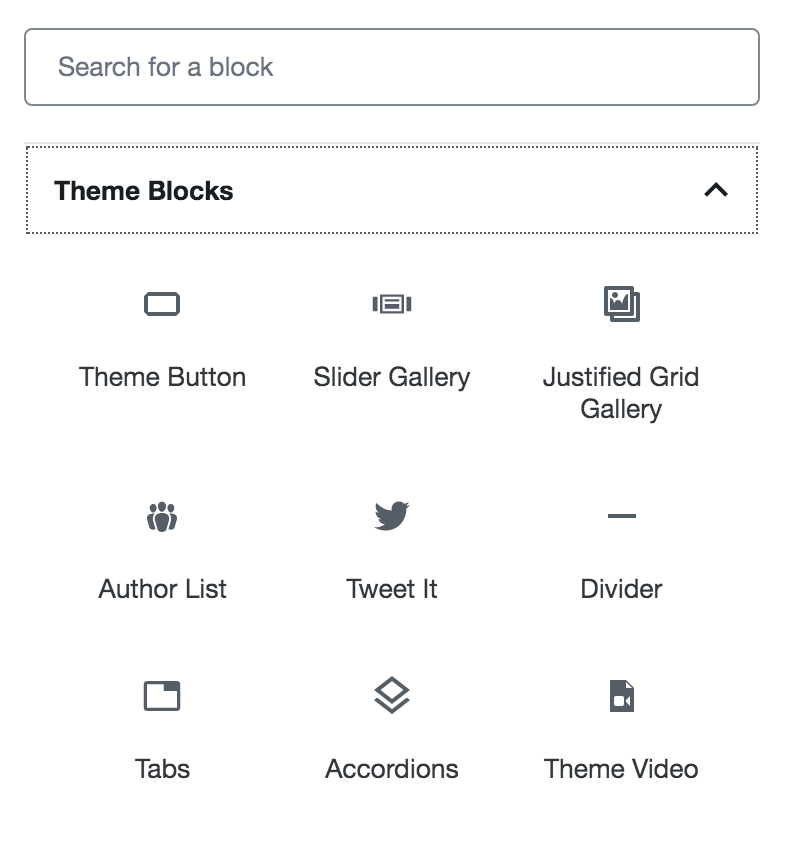The image size is (790, 850).
Task: Click the Slider Gallery label
Action: [x=391, y=377]
